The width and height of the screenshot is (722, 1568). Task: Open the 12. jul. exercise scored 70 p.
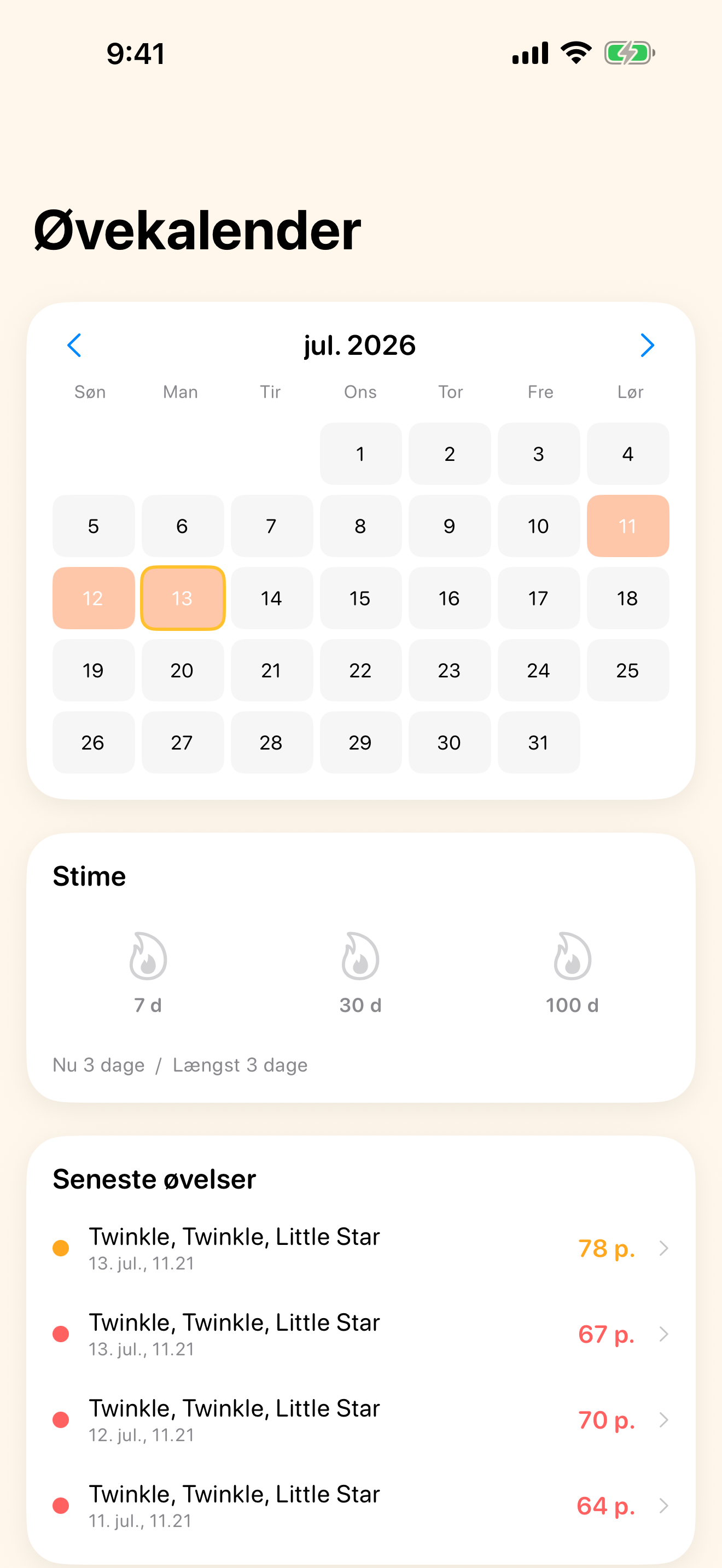(x=360, y=1419)
